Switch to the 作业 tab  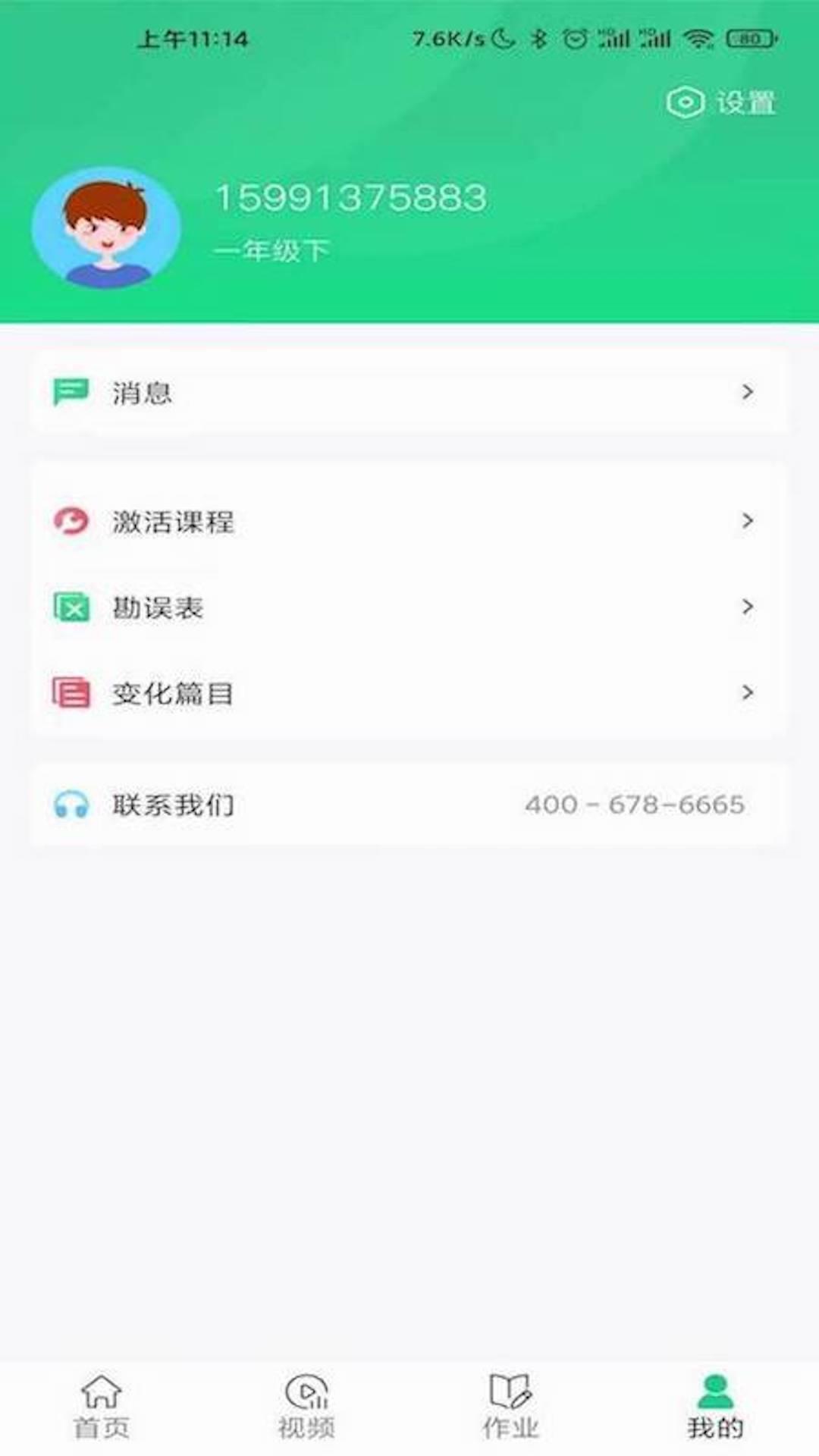point(510,1407)
